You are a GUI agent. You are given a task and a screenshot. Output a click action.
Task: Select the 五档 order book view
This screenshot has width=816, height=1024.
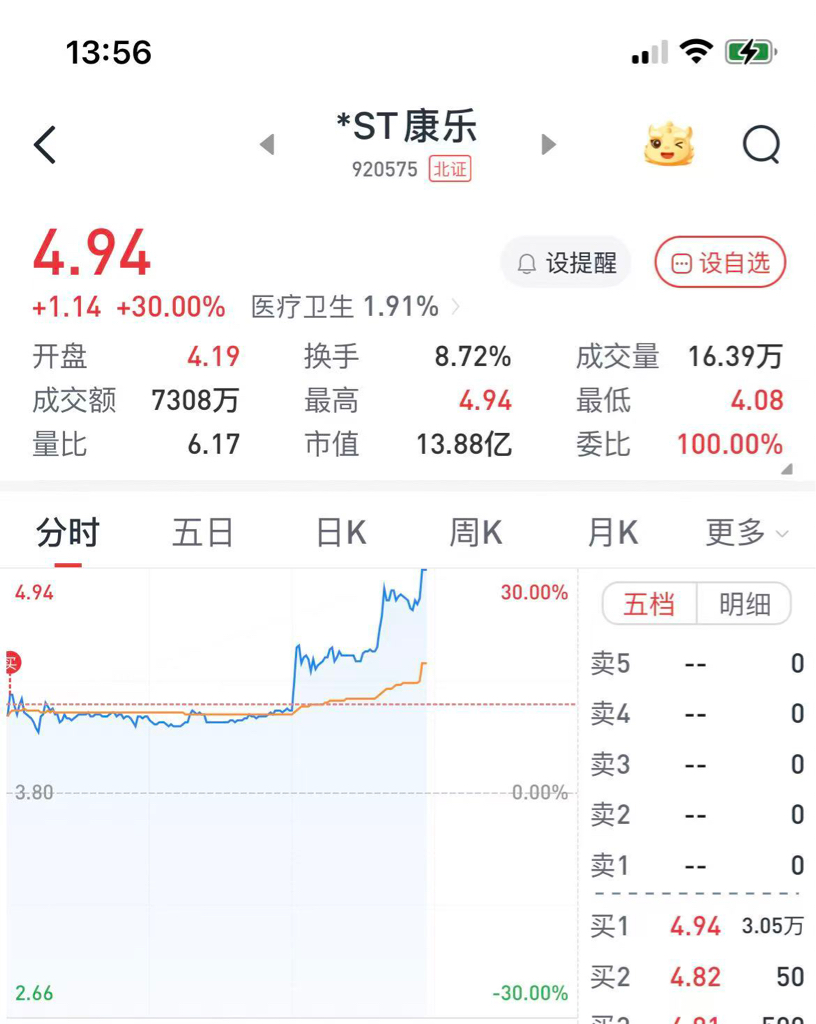coord(650,604)
